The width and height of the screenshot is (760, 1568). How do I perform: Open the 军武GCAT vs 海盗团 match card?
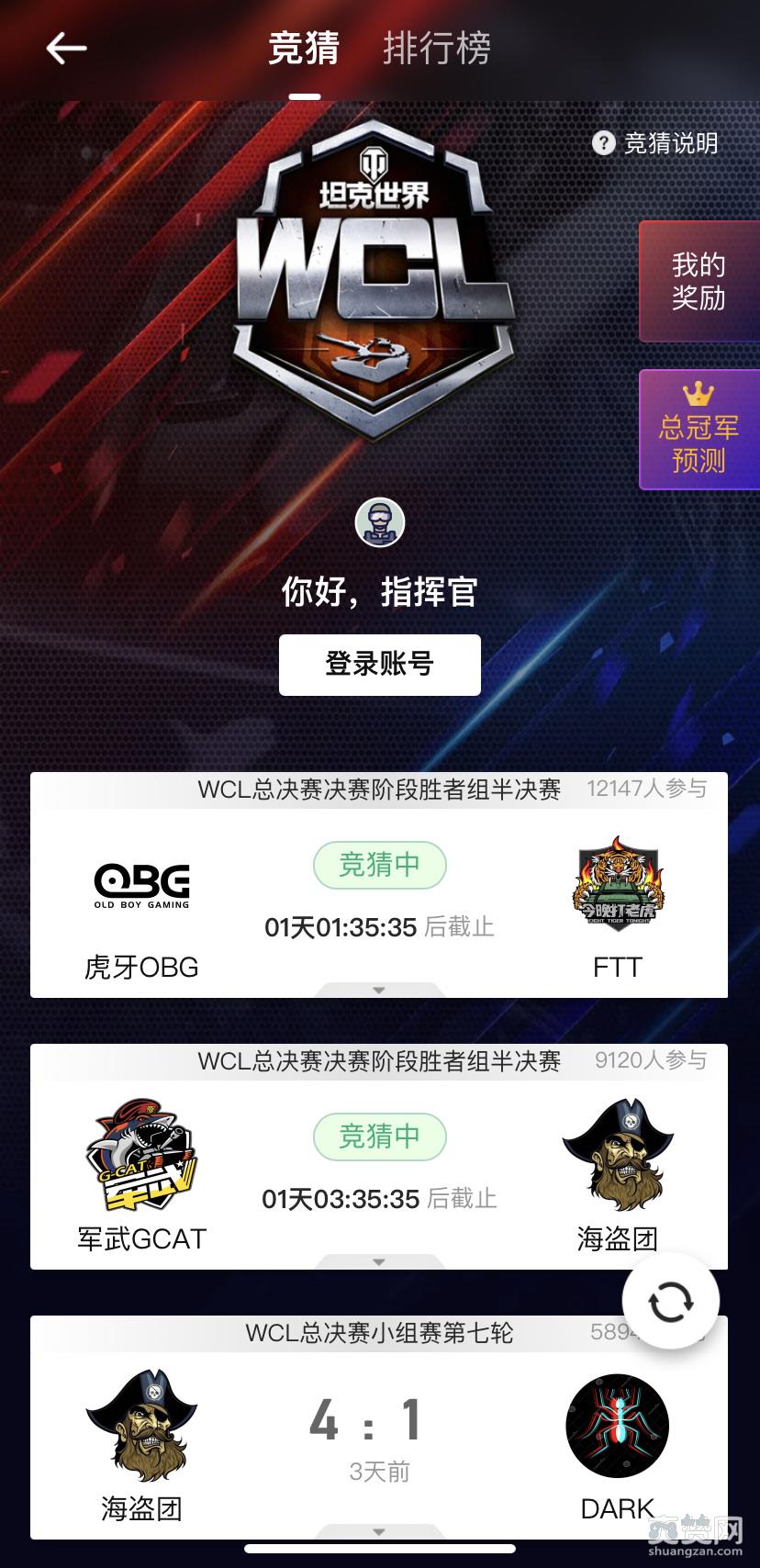379,1166
